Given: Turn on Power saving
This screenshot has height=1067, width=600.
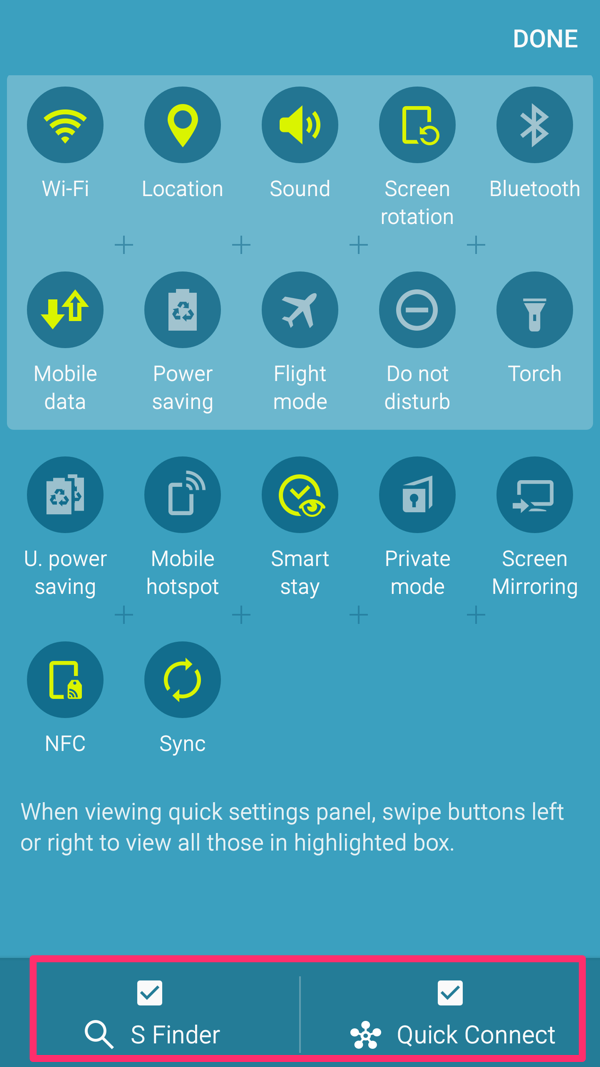Looking at the screenshot, I should (182, 310).
